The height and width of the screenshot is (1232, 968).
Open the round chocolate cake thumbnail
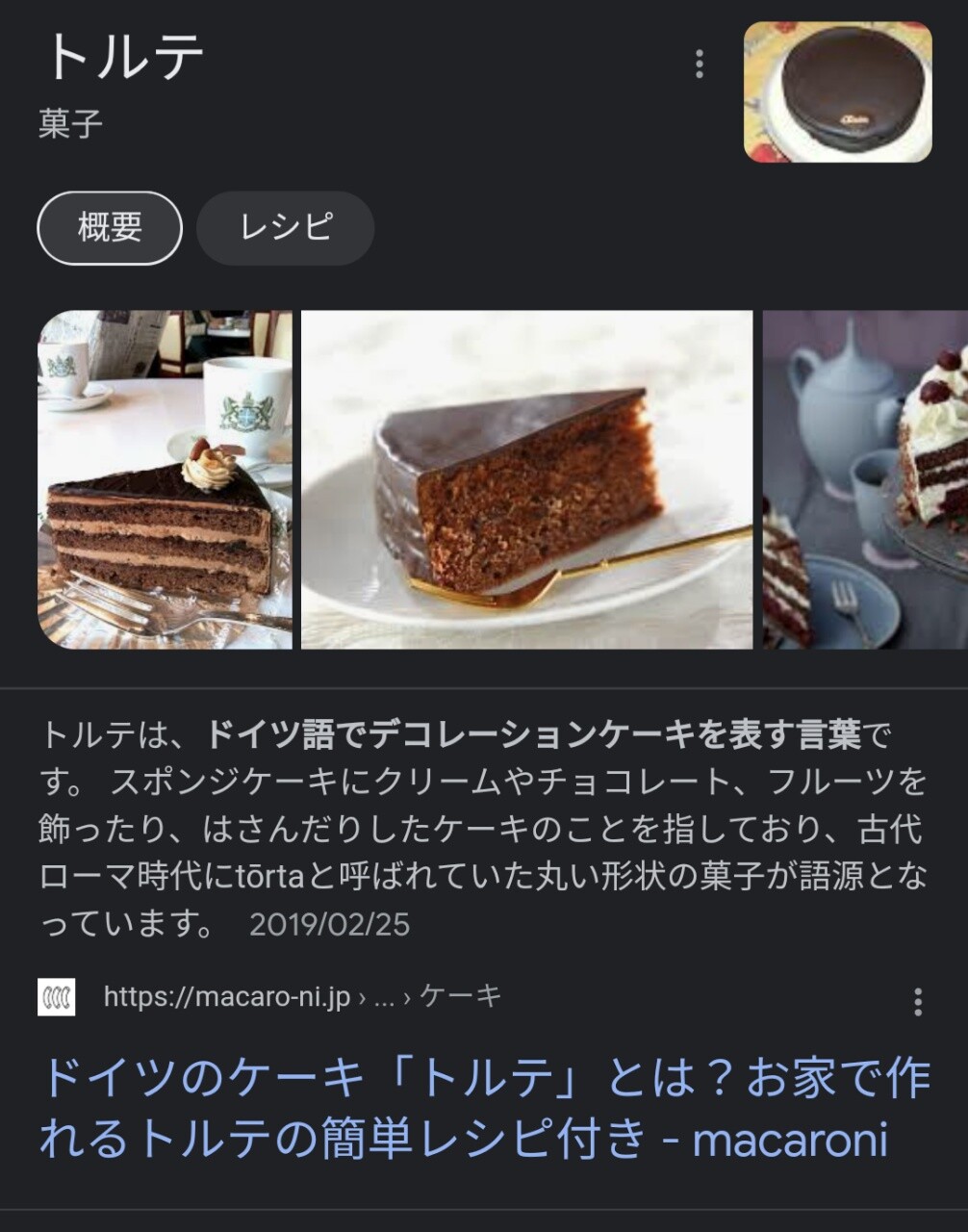tap(837, 91)
